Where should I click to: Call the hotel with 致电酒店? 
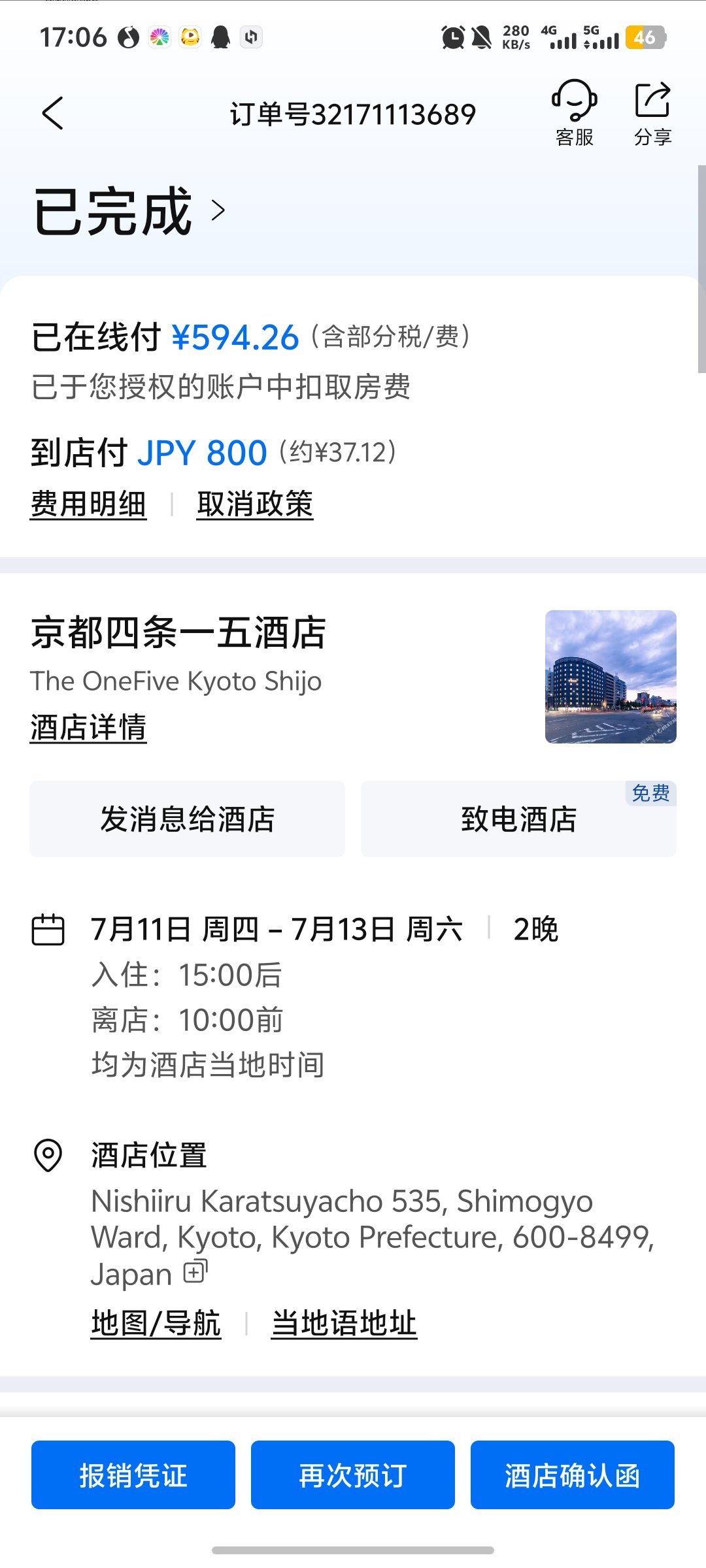click(518, 819)
